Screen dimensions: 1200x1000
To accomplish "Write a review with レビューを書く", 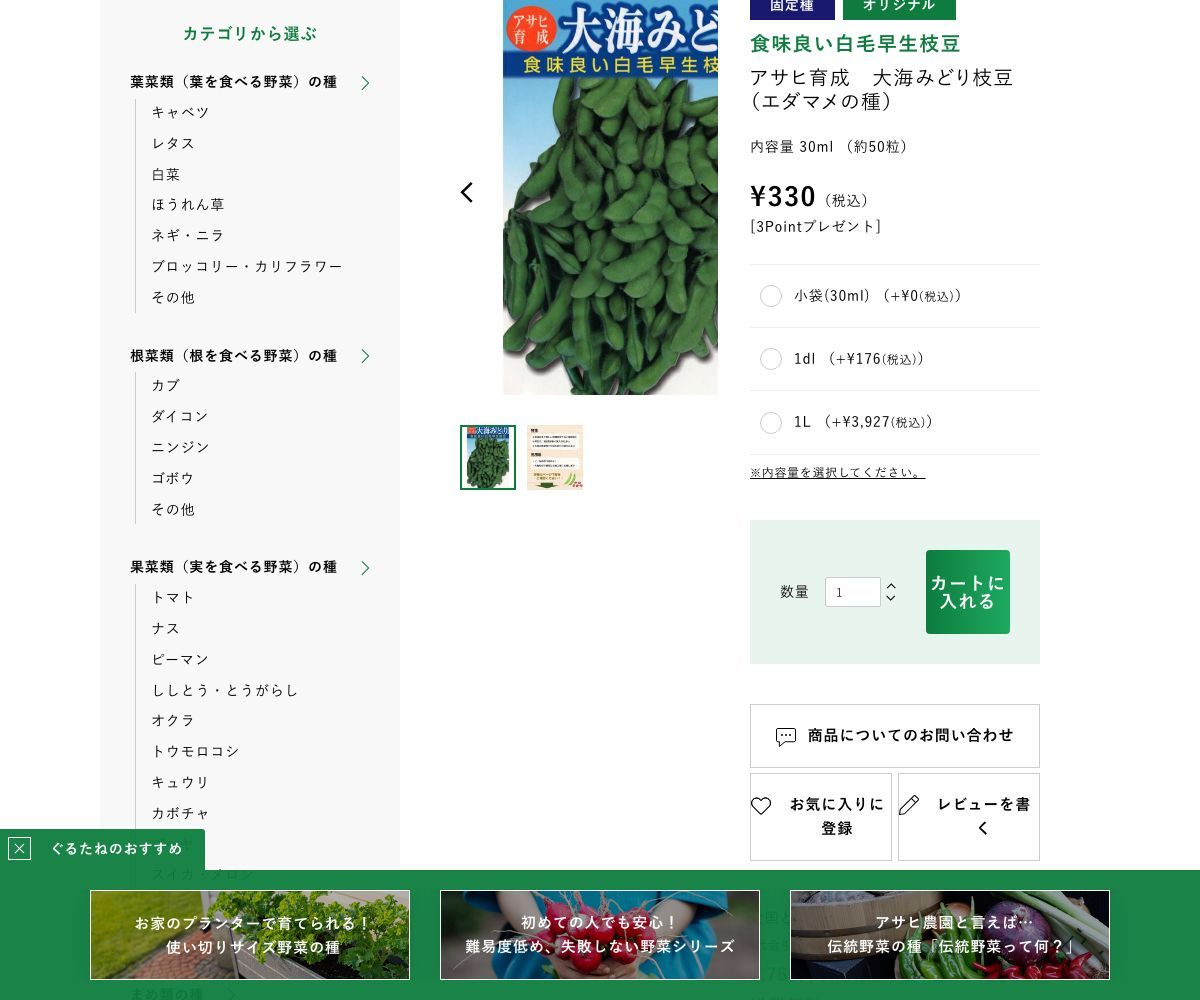I will click(x=968, y=817).
